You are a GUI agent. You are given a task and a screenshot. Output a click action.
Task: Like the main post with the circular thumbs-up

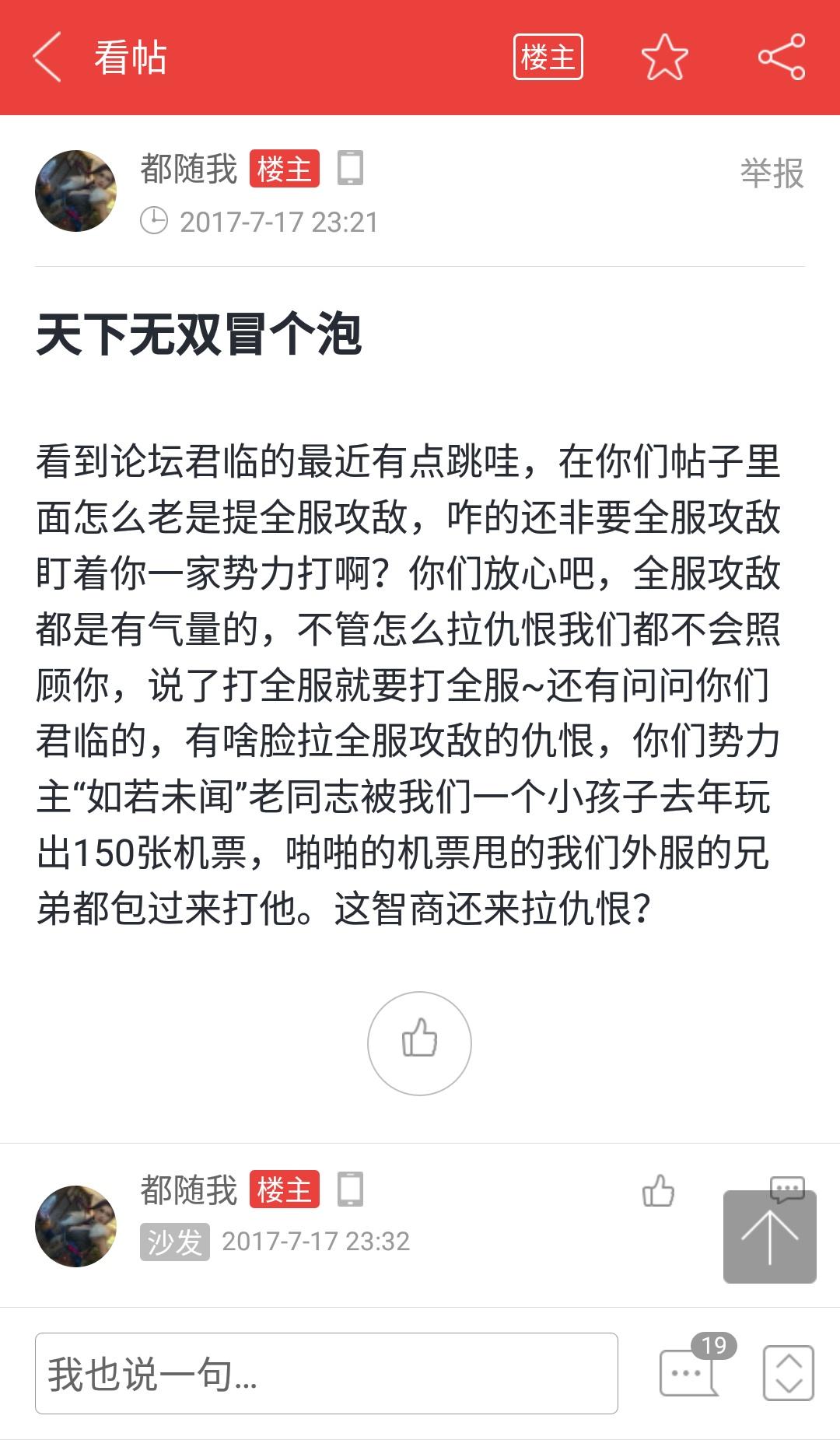(x=419, y=1043)
